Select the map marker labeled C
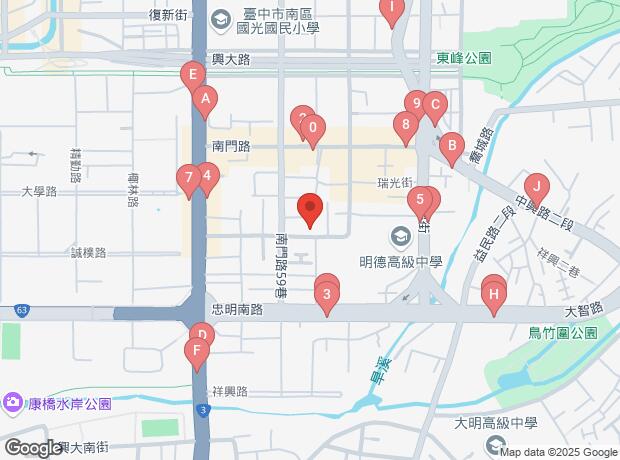The width and height of the screenshot is (620, 460). (x=434, y=102)
